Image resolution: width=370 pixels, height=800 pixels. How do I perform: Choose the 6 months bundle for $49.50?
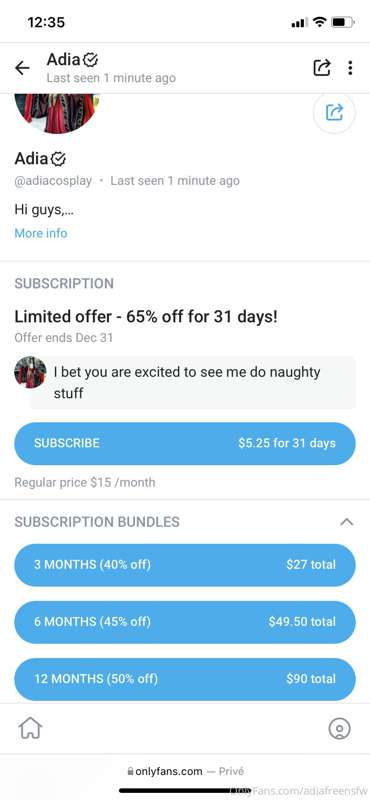[185, 622]
